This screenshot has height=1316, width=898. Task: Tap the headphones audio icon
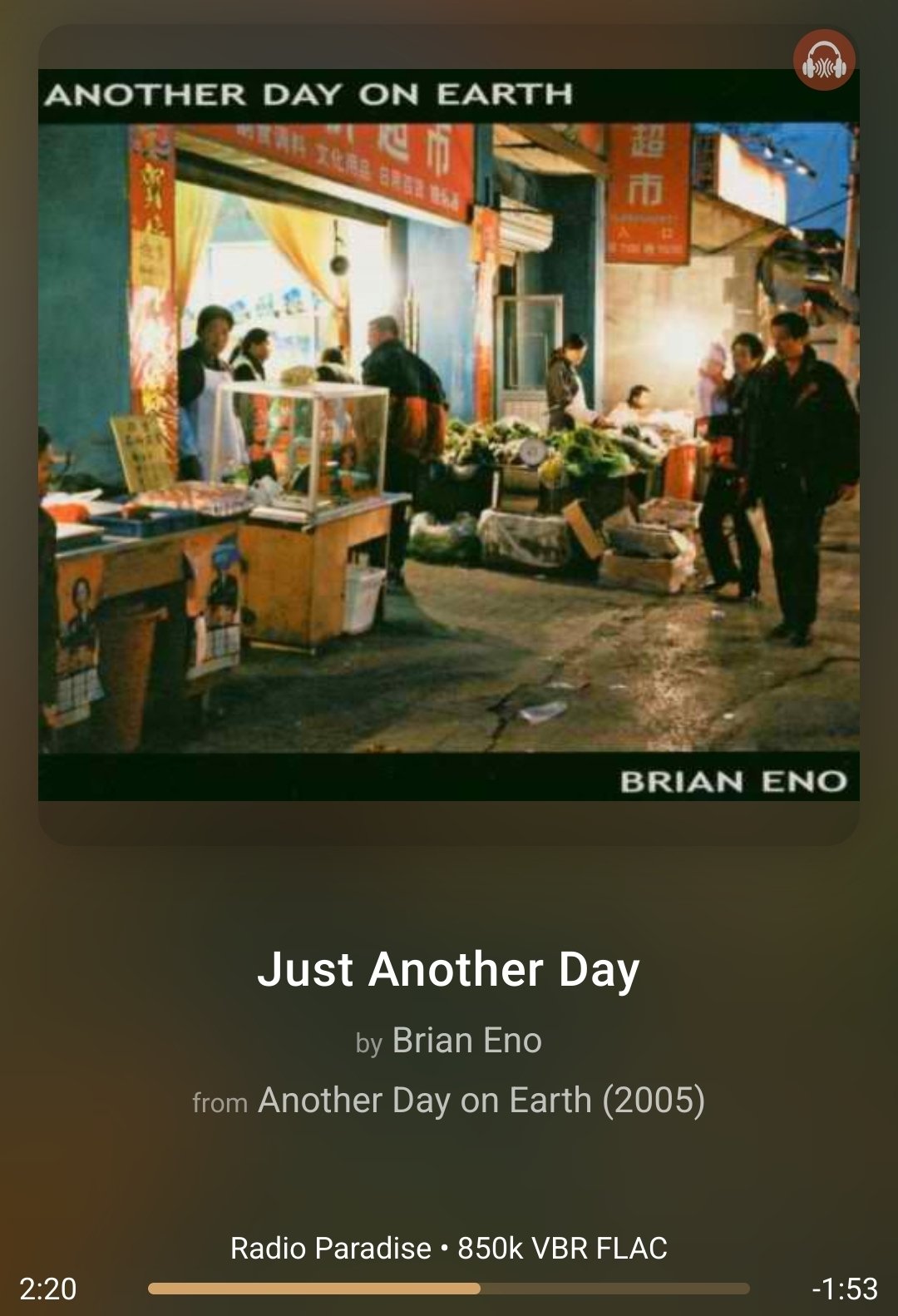(823, 61)
